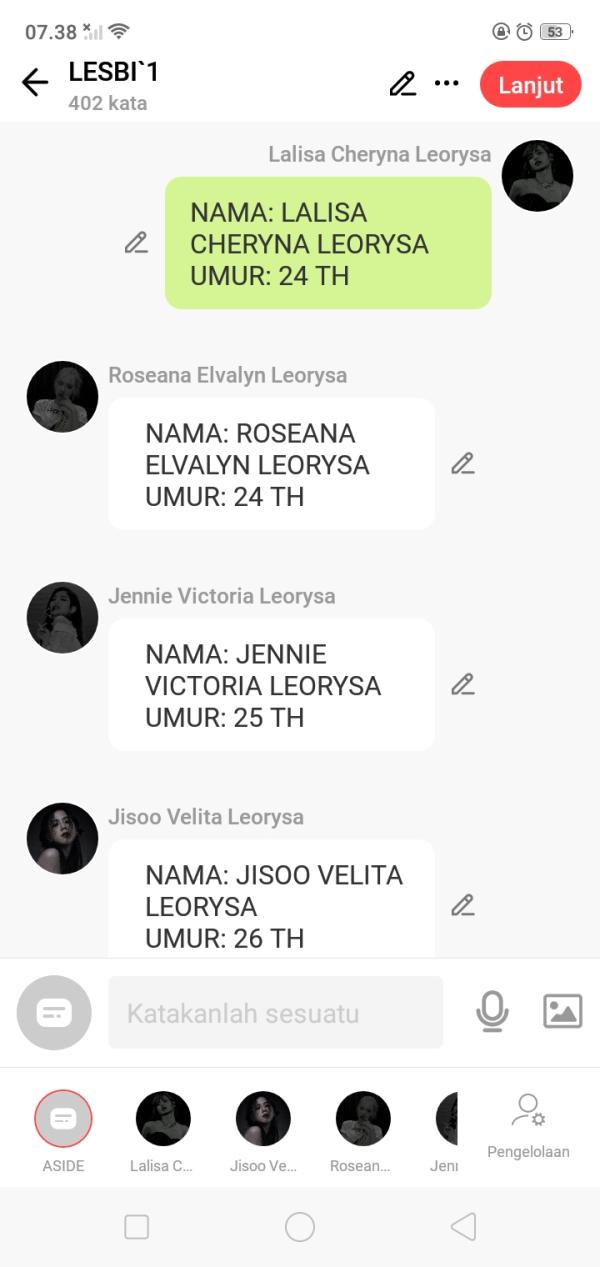Image resolution: width=600 pixels, height=1267 pixels.
Task: Open Pengelolaan character management
Action: click(528, 1125)
